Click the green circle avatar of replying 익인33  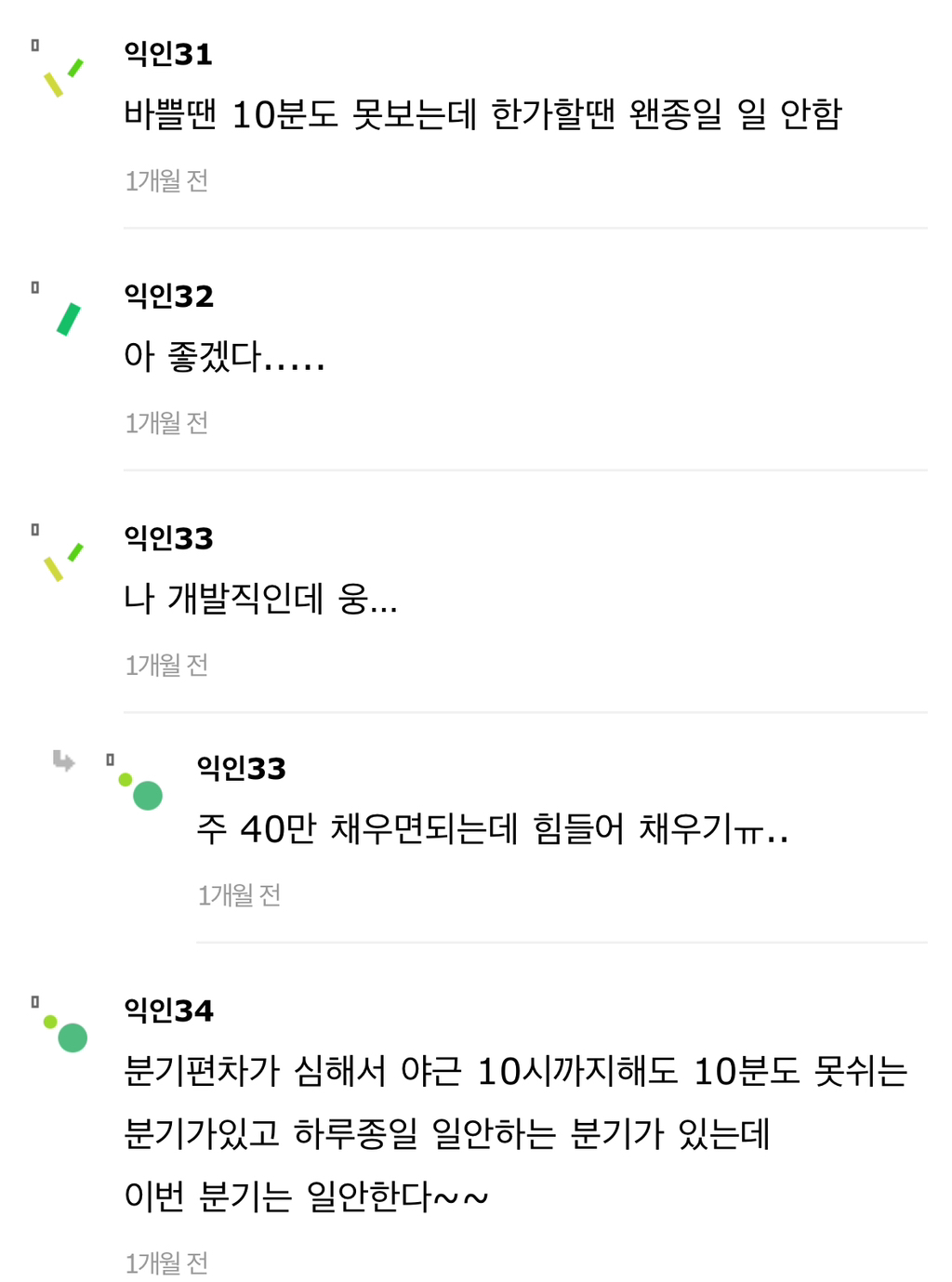145,797
